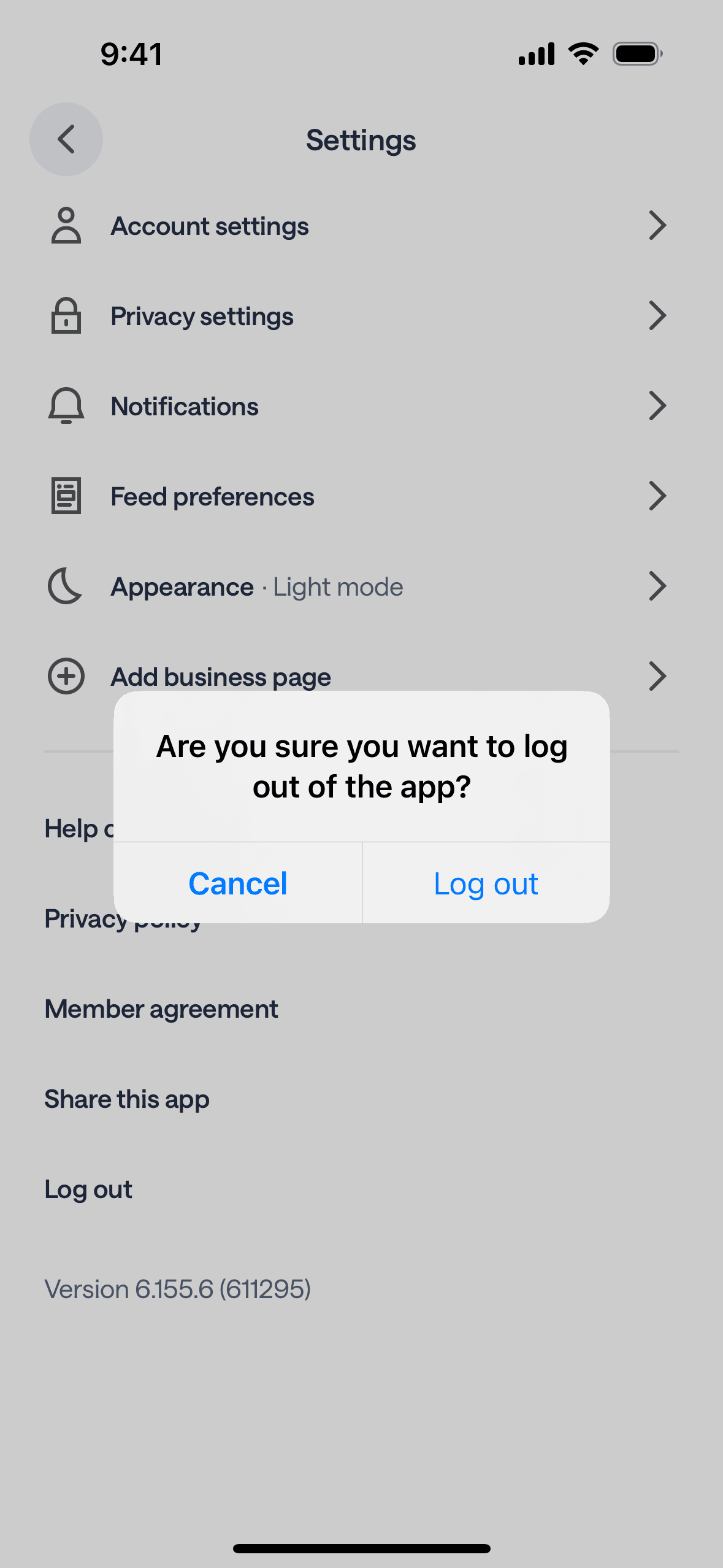Cancel the log out confirmation dialog

pyautogui.click(x=238, y=883)
